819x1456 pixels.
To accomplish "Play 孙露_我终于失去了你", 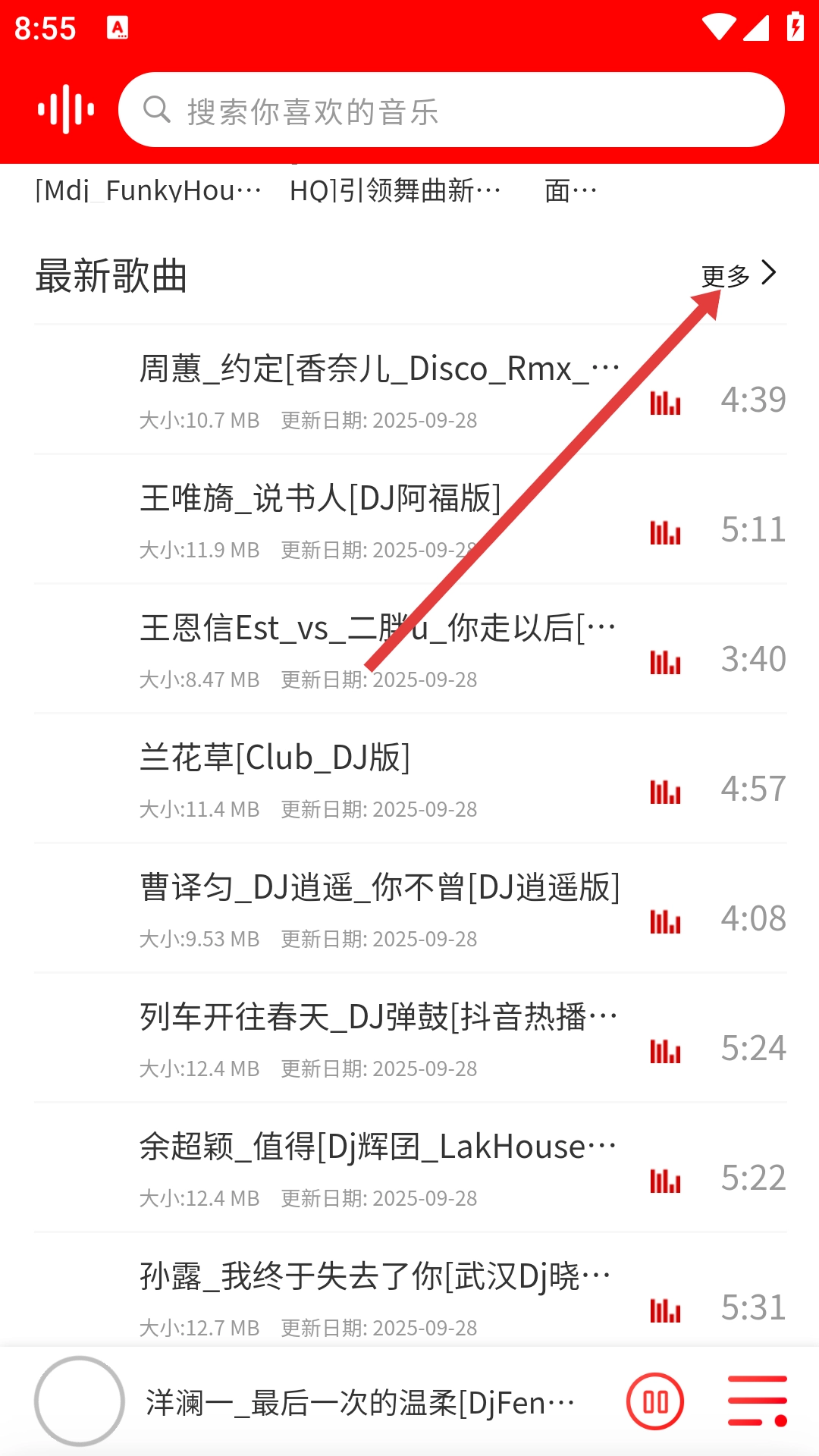I will (x=379, y=1298).
